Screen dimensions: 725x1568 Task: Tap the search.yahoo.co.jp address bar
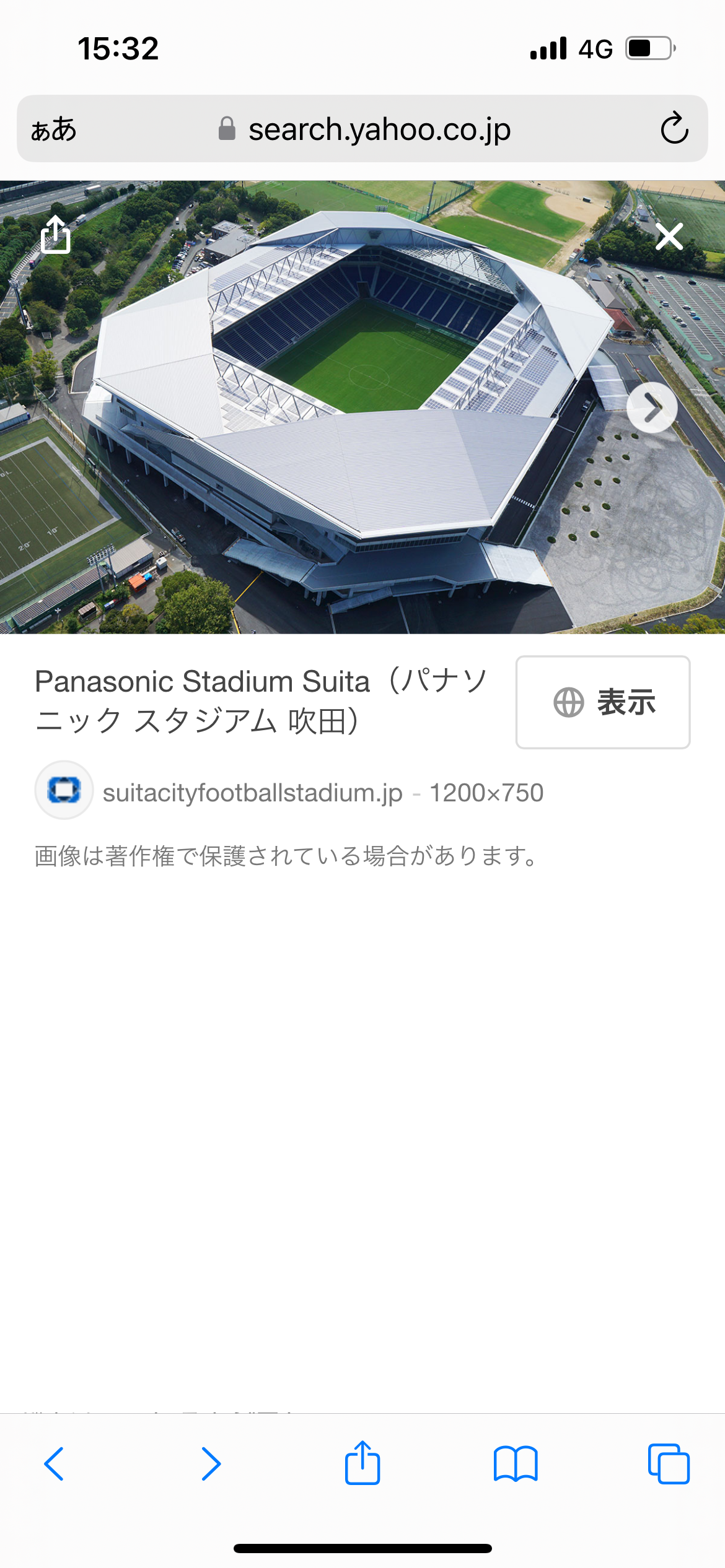tap(363, 129)
